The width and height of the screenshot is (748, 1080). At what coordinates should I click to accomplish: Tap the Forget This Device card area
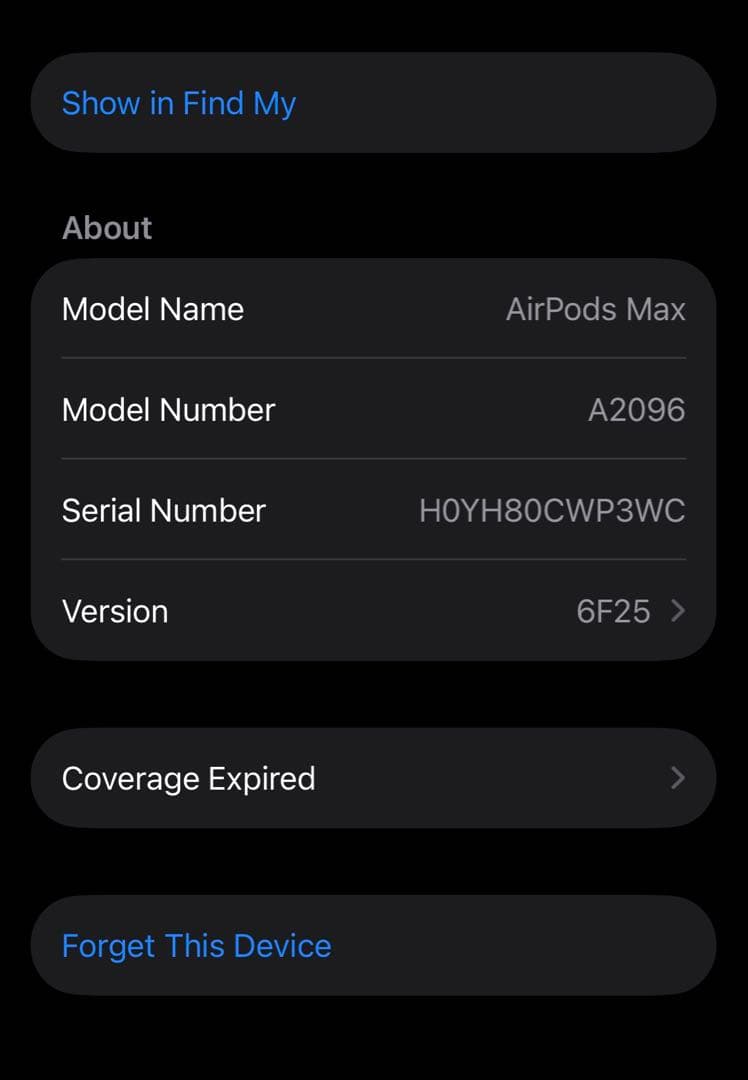point(373,945)
